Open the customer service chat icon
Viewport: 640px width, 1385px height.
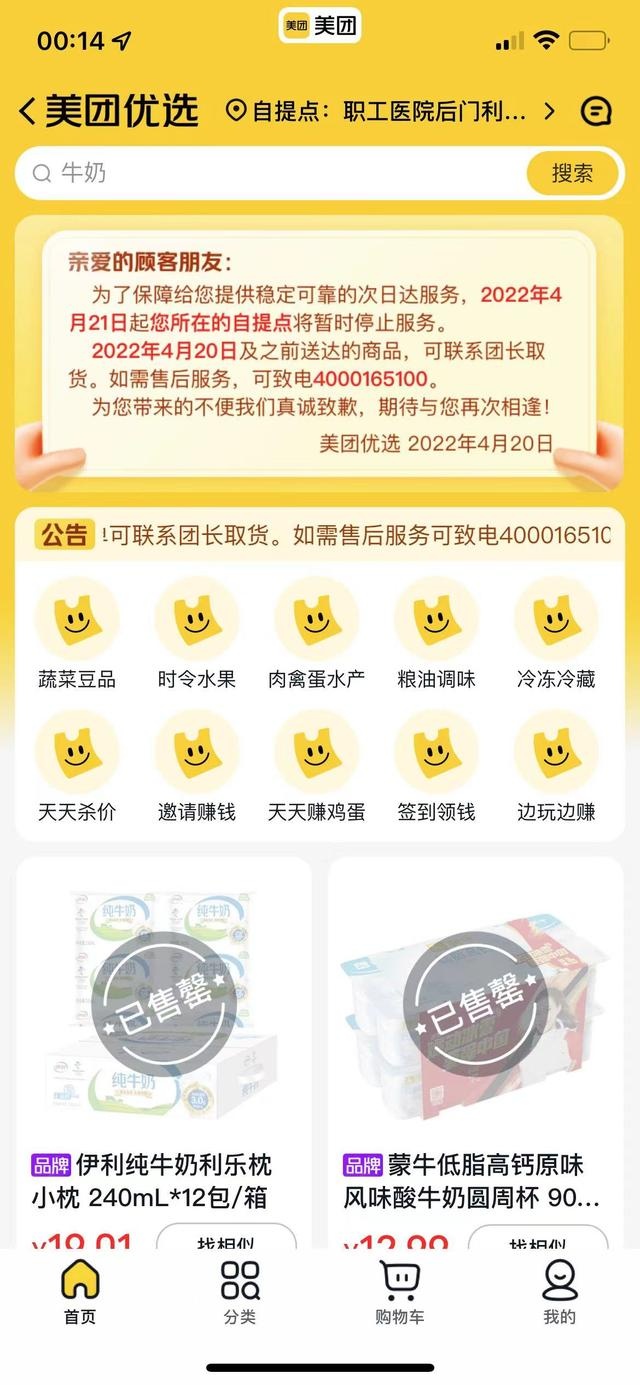tap(596, 111)
